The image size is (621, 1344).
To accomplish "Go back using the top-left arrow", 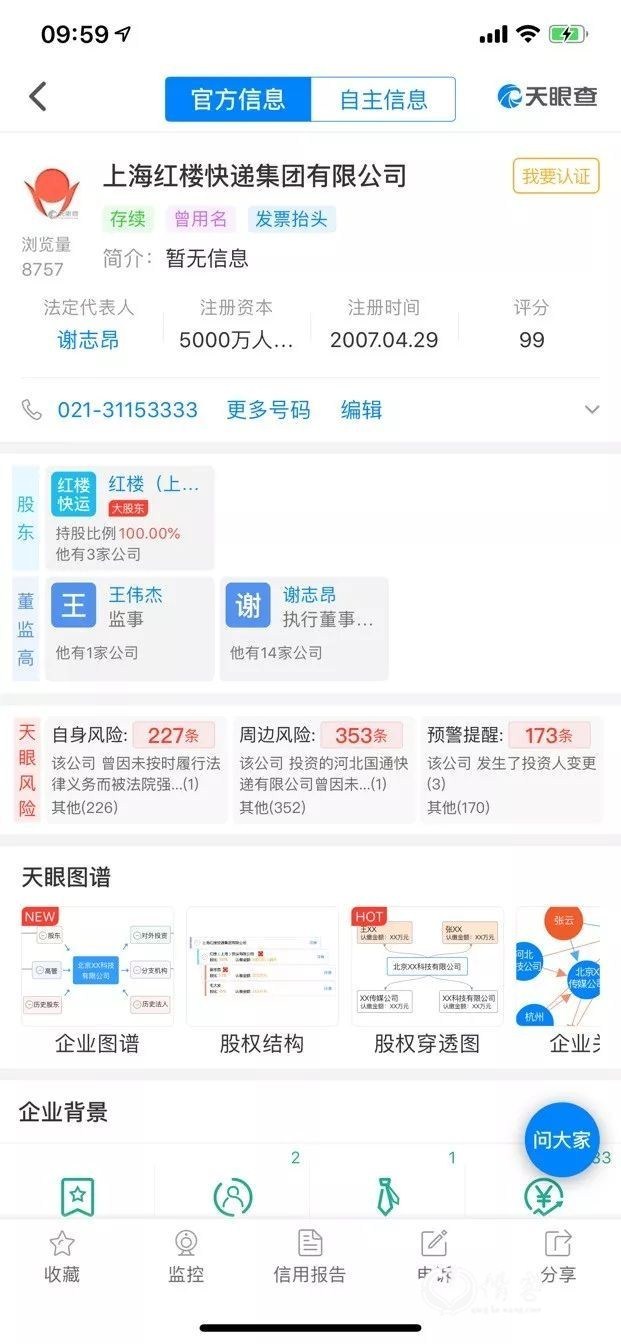I will tap(38, 97).
